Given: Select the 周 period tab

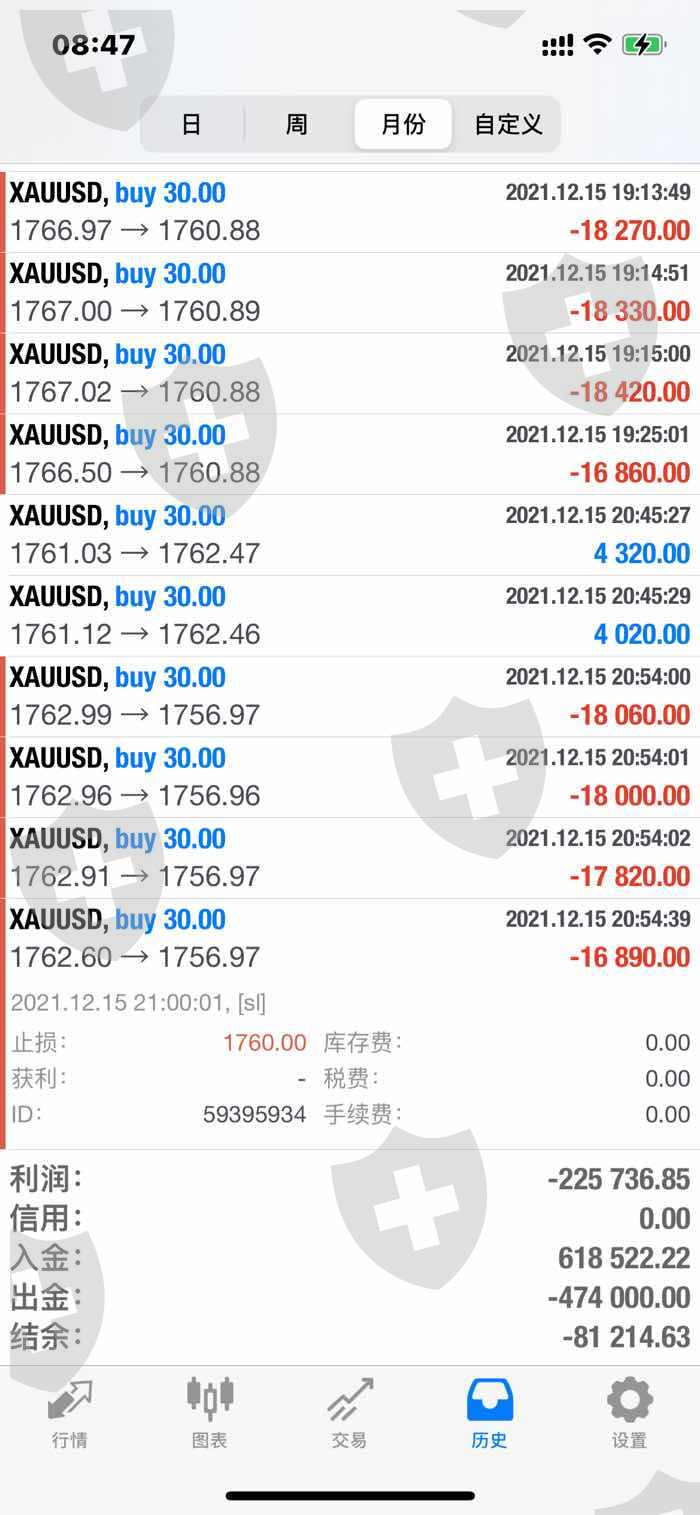Looking at the screenshot, I should (x=297, y=124).
